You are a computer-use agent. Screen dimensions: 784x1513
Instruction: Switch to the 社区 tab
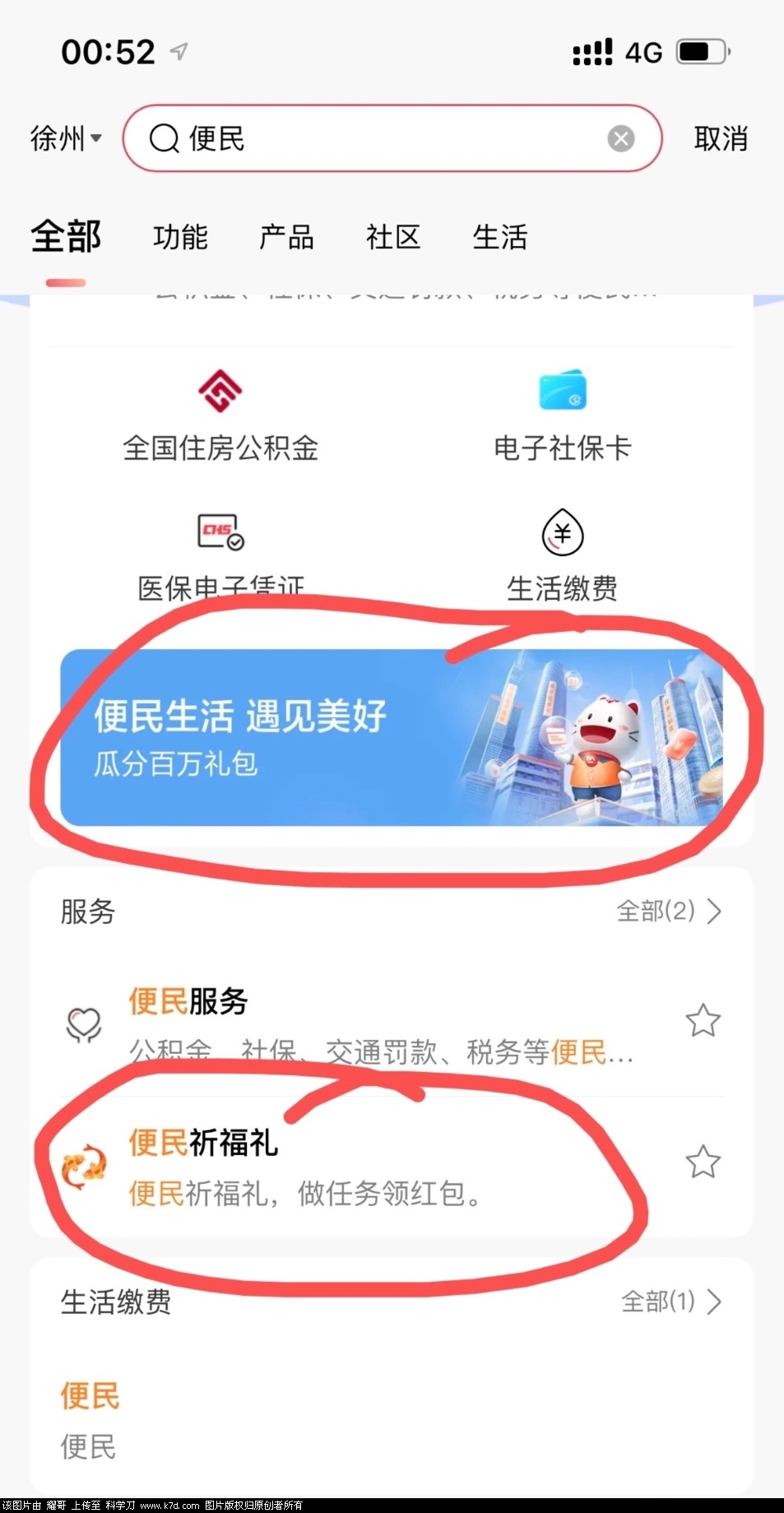(393, 238)
